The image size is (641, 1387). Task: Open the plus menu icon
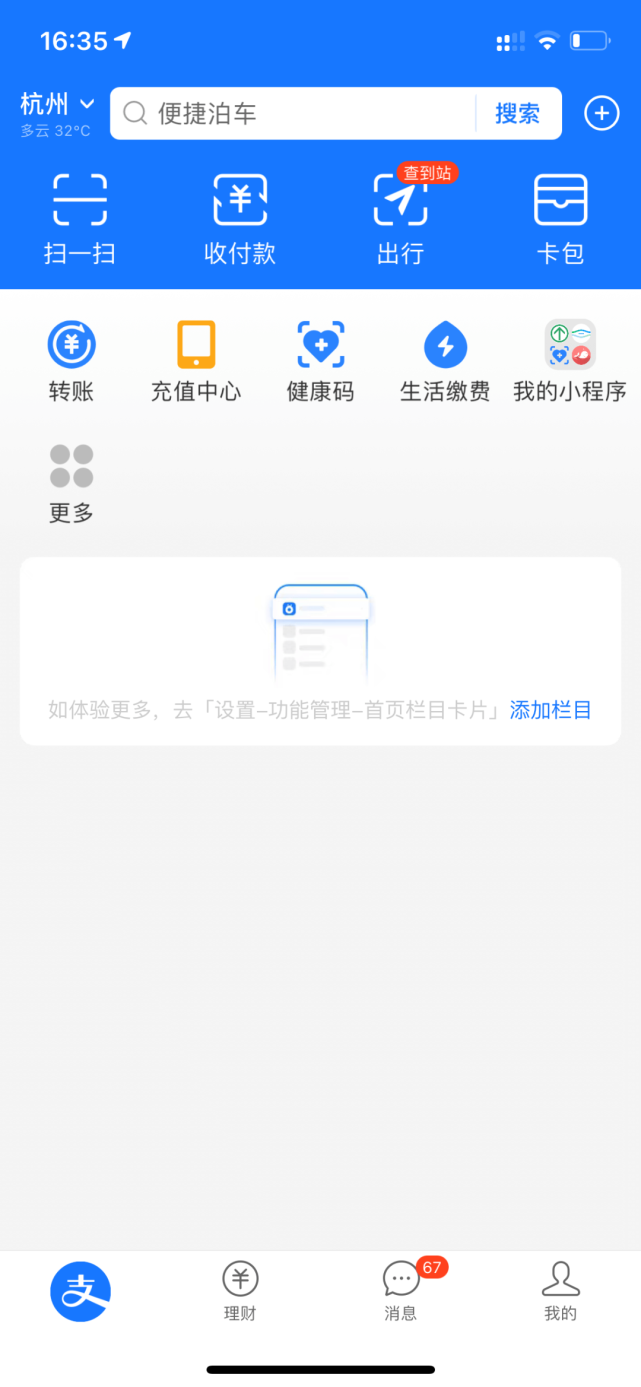coord(601,114)
